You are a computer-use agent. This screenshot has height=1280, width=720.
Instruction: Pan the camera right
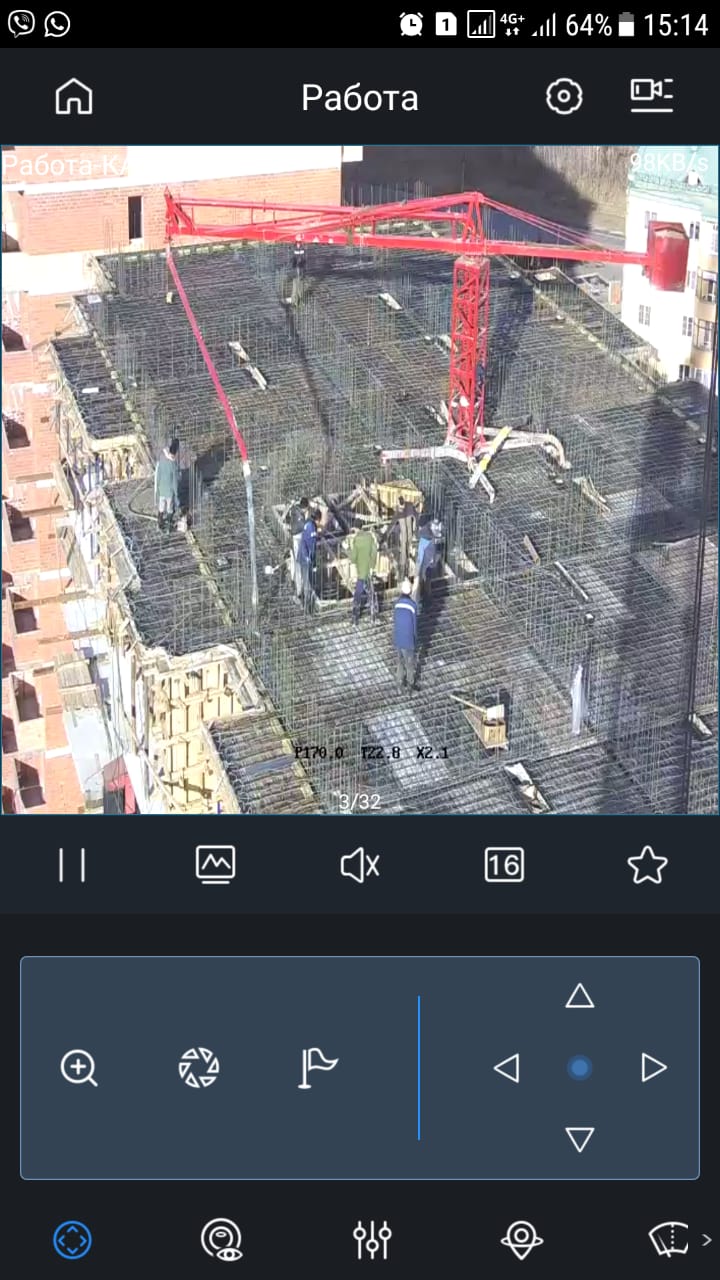pos(654,1068)
